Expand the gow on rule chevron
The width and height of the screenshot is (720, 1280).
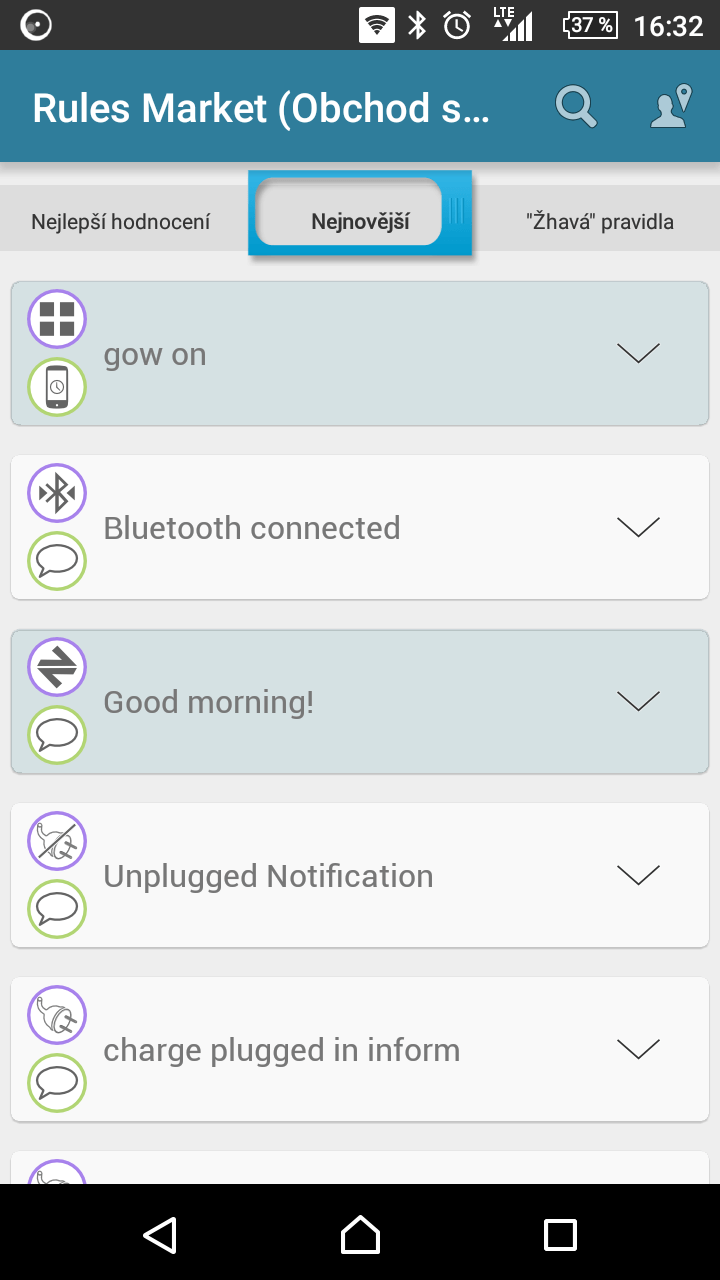[638, 353]
